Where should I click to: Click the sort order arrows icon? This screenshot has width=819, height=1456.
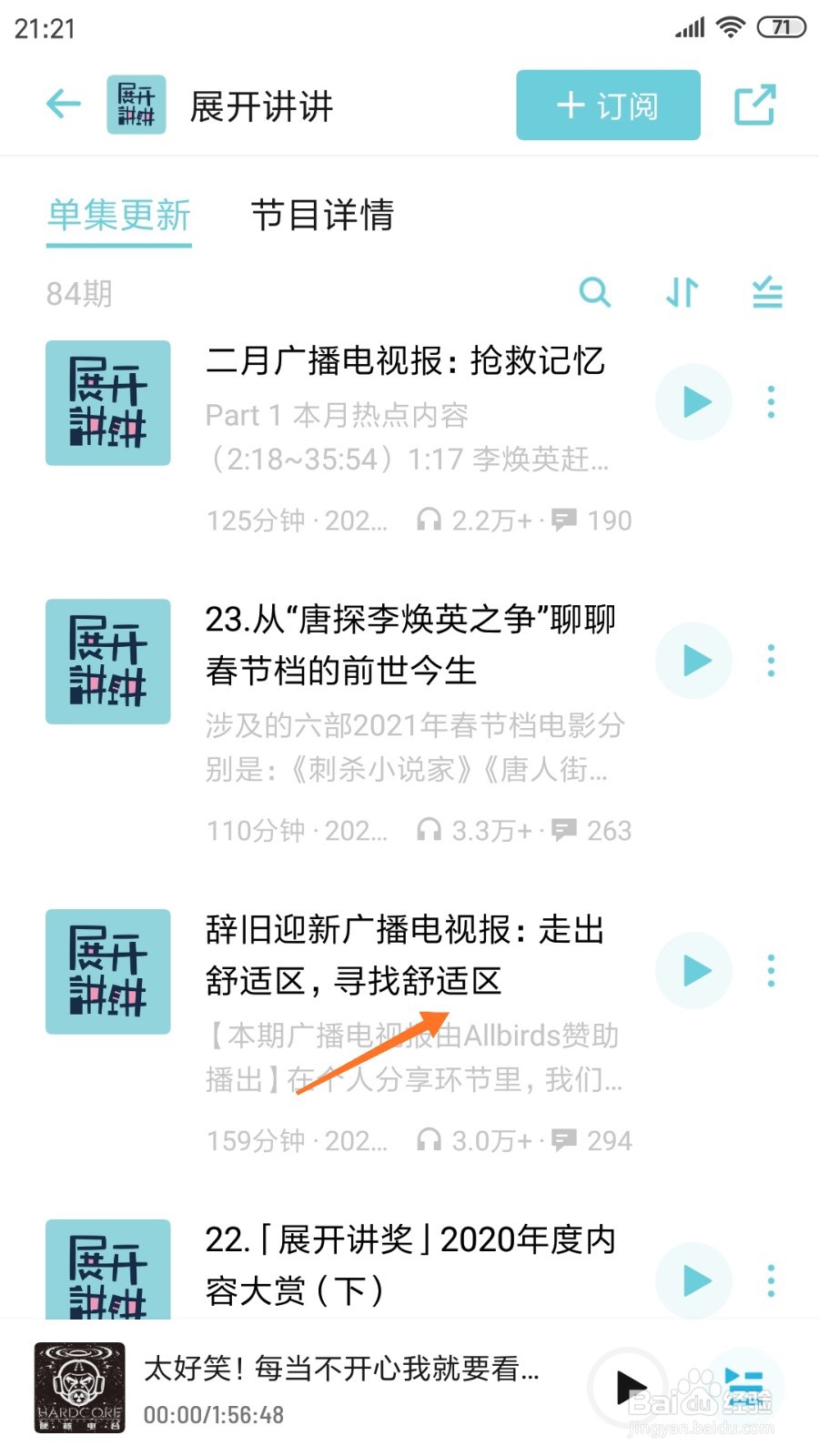pyautogui.click(x=681, y=293)
